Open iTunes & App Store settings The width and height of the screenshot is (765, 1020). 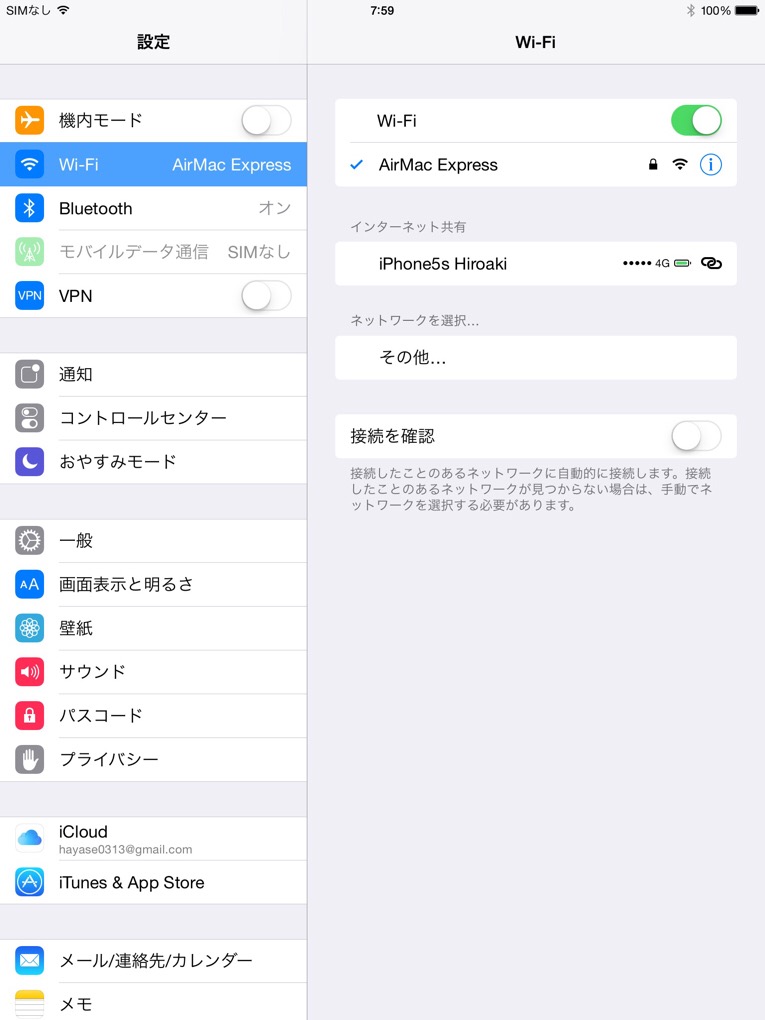153,883
